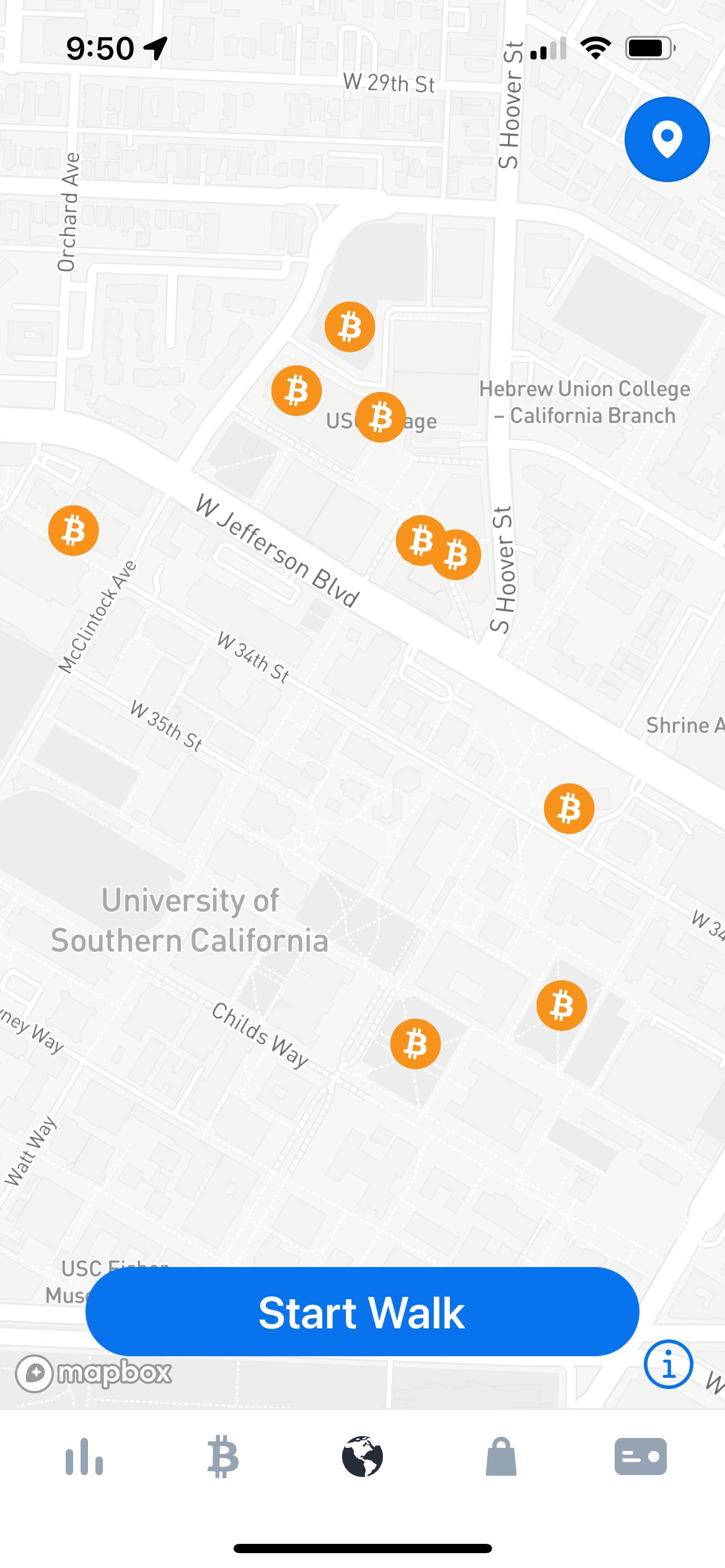Open the shopping bag tab

tap(501, 1457)
